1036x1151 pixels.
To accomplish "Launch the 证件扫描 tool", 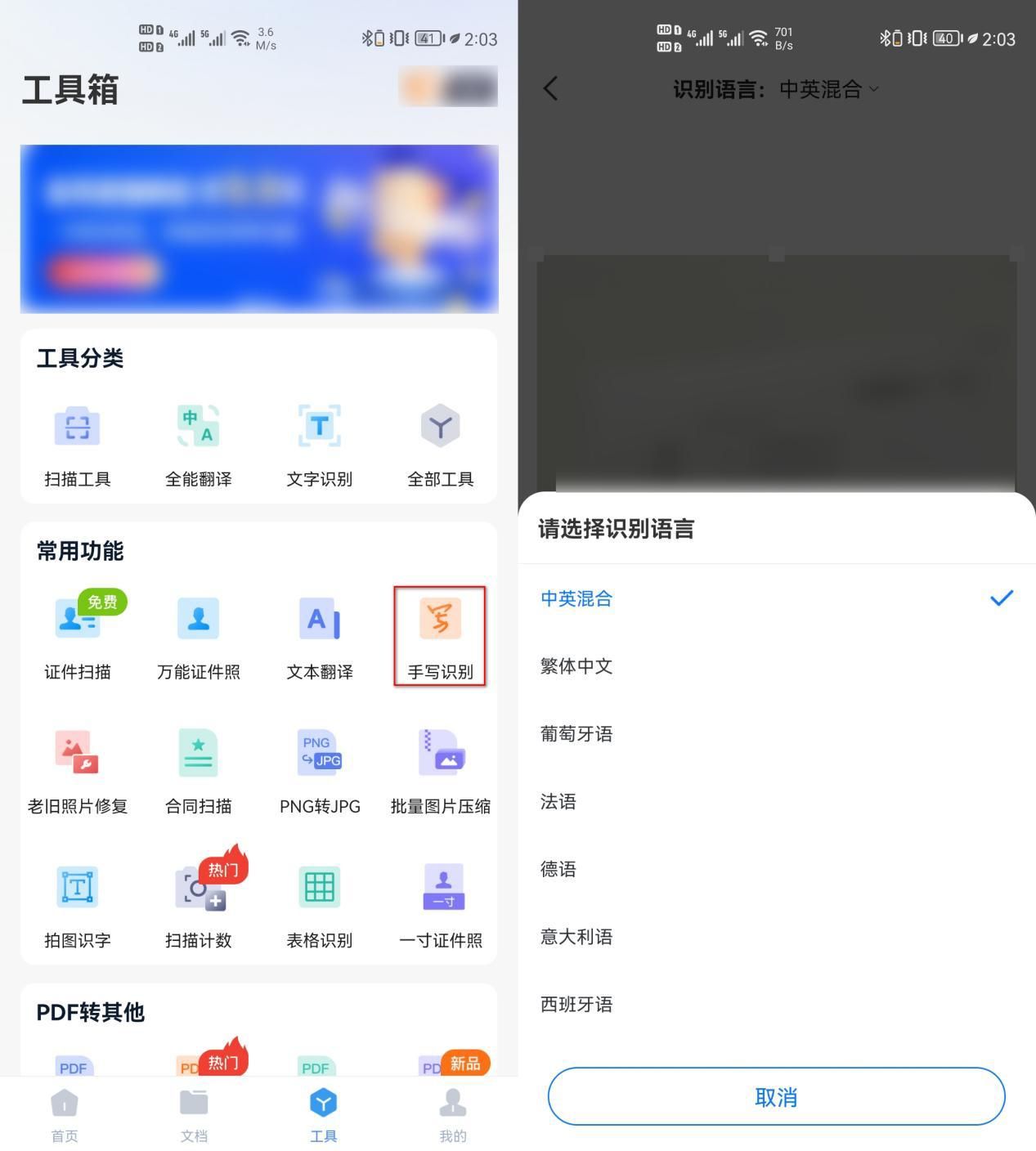I will (x=78, y=638).
